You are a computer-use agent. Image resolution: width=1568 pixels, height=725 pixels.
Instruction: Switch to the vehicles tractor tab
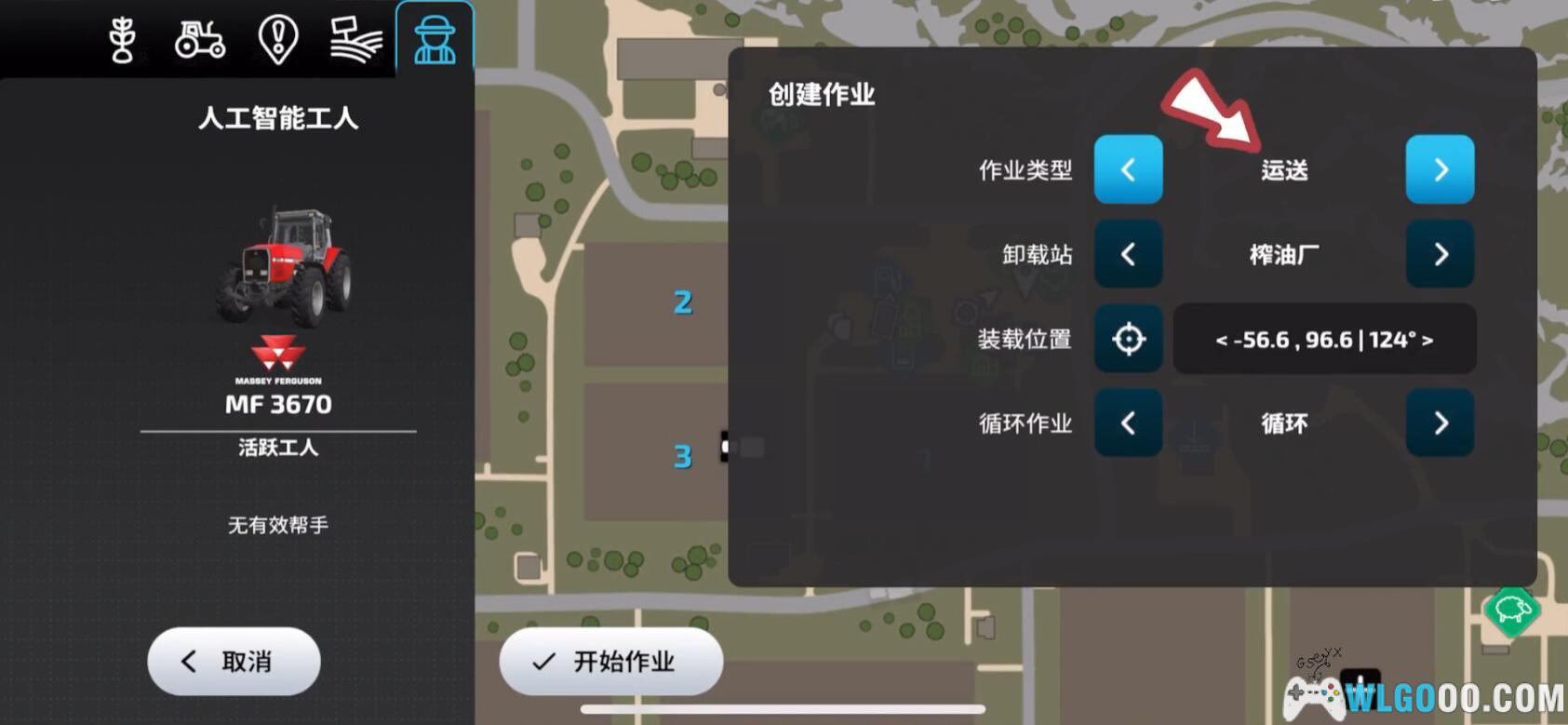pyautogui.click(x=199, y=40)
